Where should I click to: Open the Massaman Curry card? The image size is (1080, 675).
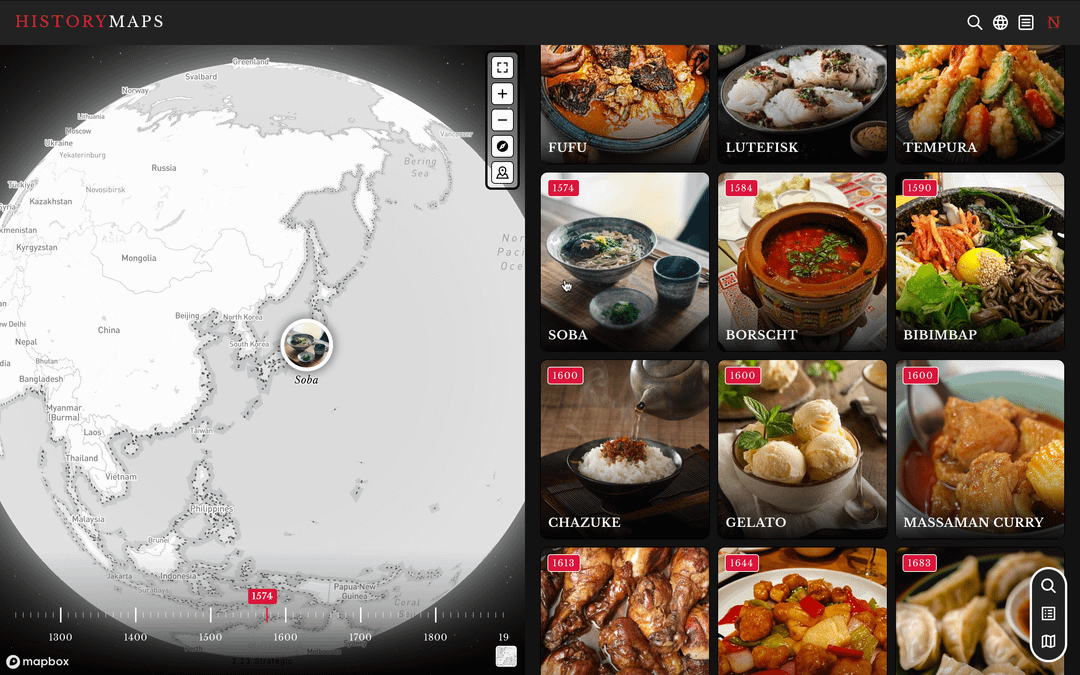[x=979, y=449]
